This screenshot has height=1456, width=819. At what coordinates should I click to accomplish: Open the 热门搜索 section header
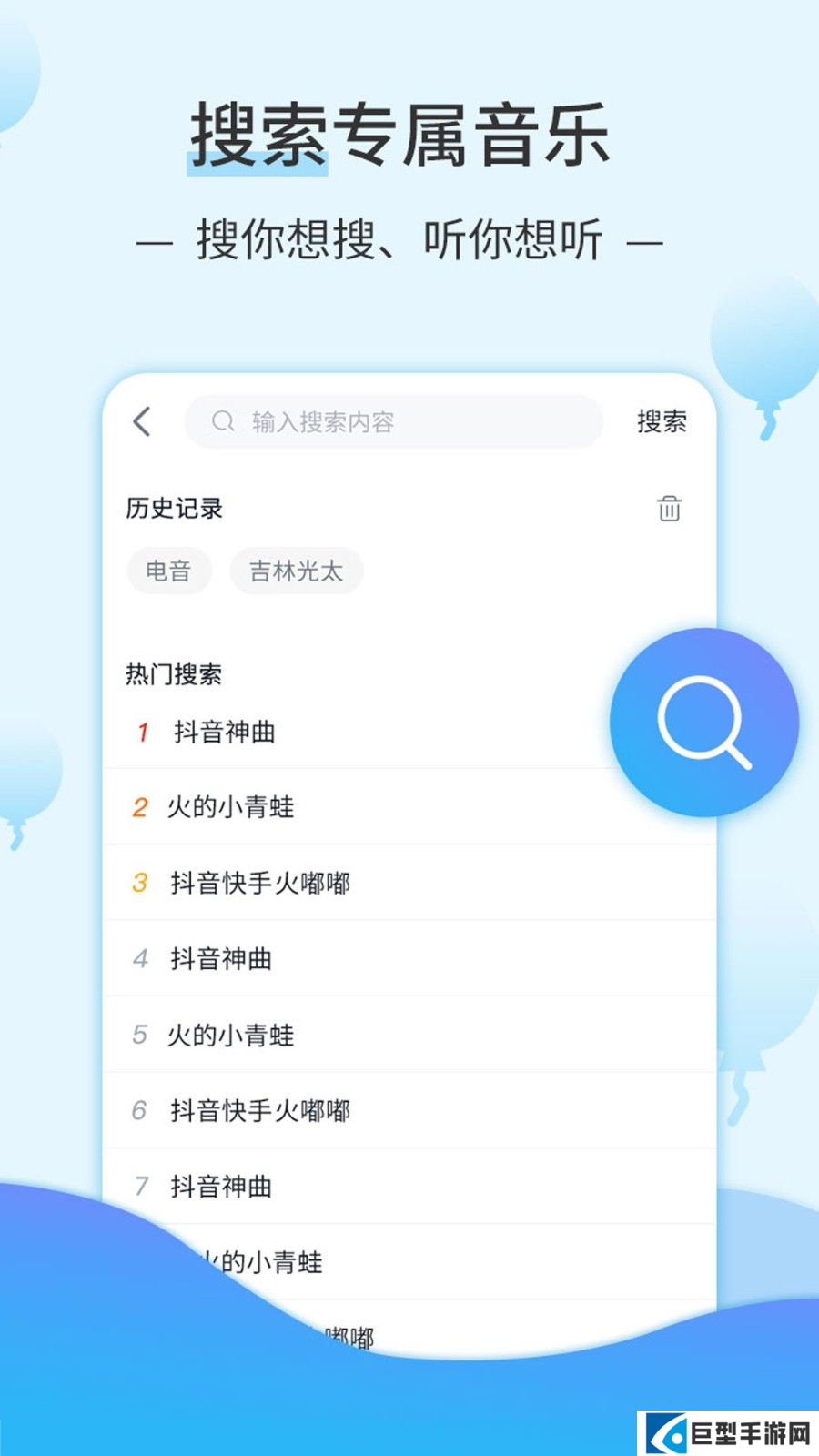click(x=176, y=674)
